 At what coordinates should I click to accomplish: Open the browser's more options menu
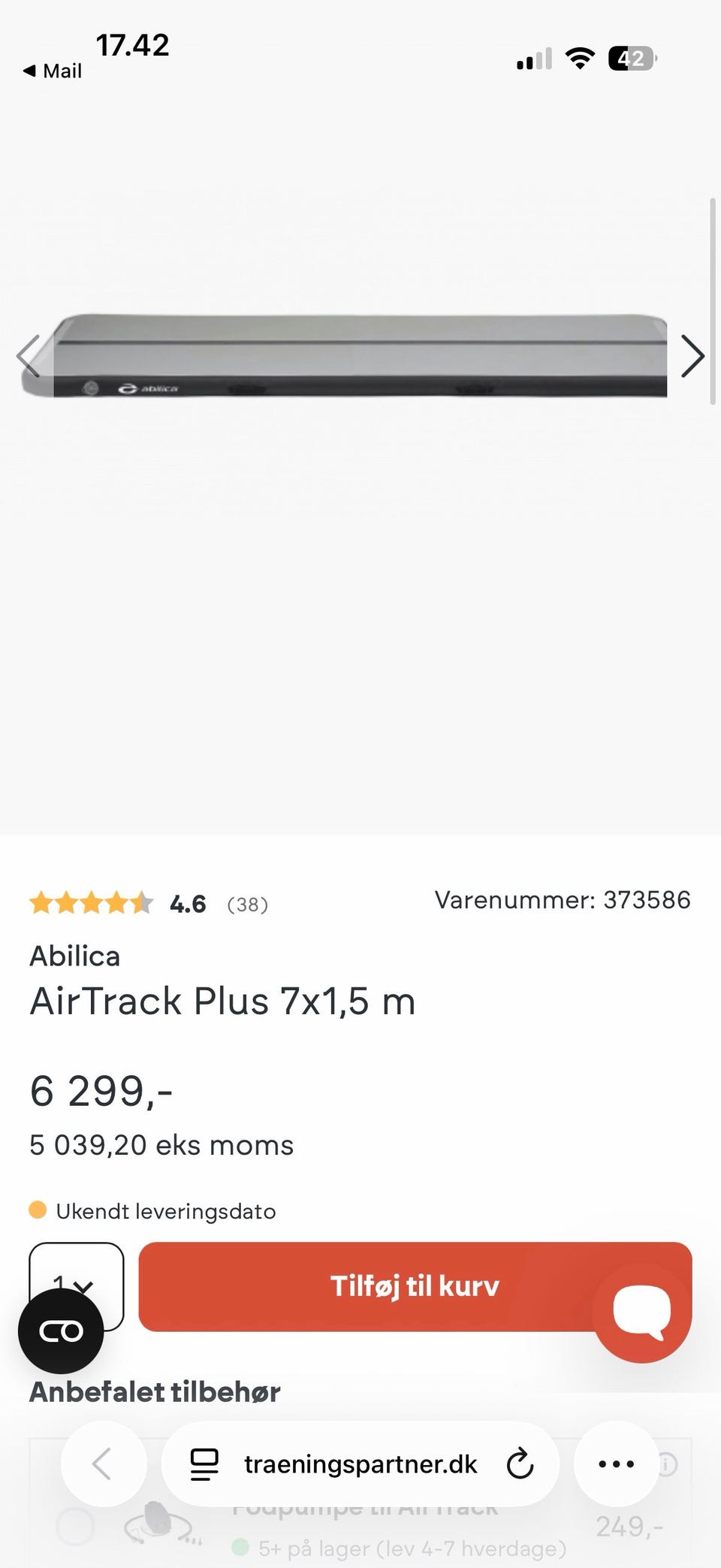616,1464
